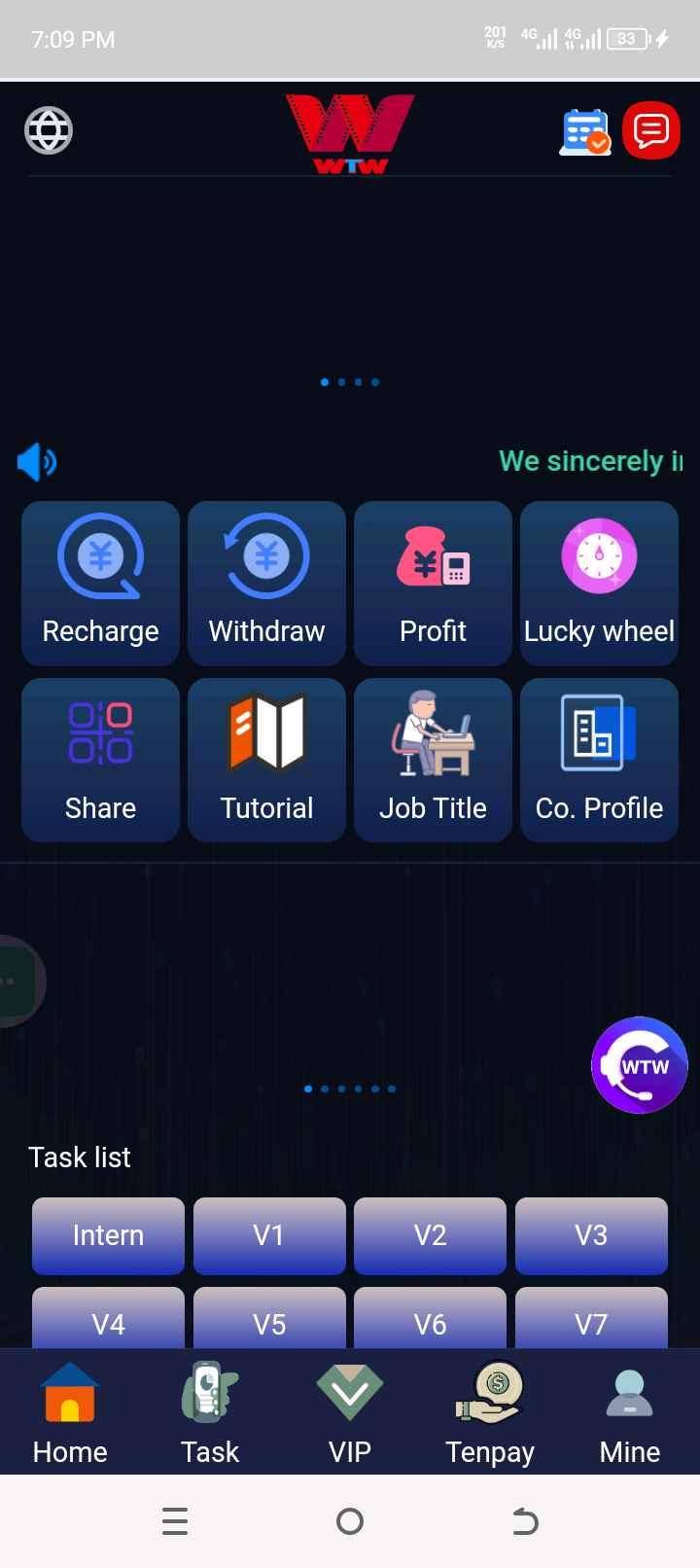Open the language globe icon
This screenshot has height=1568, width=700.
[x=49, y=130]
